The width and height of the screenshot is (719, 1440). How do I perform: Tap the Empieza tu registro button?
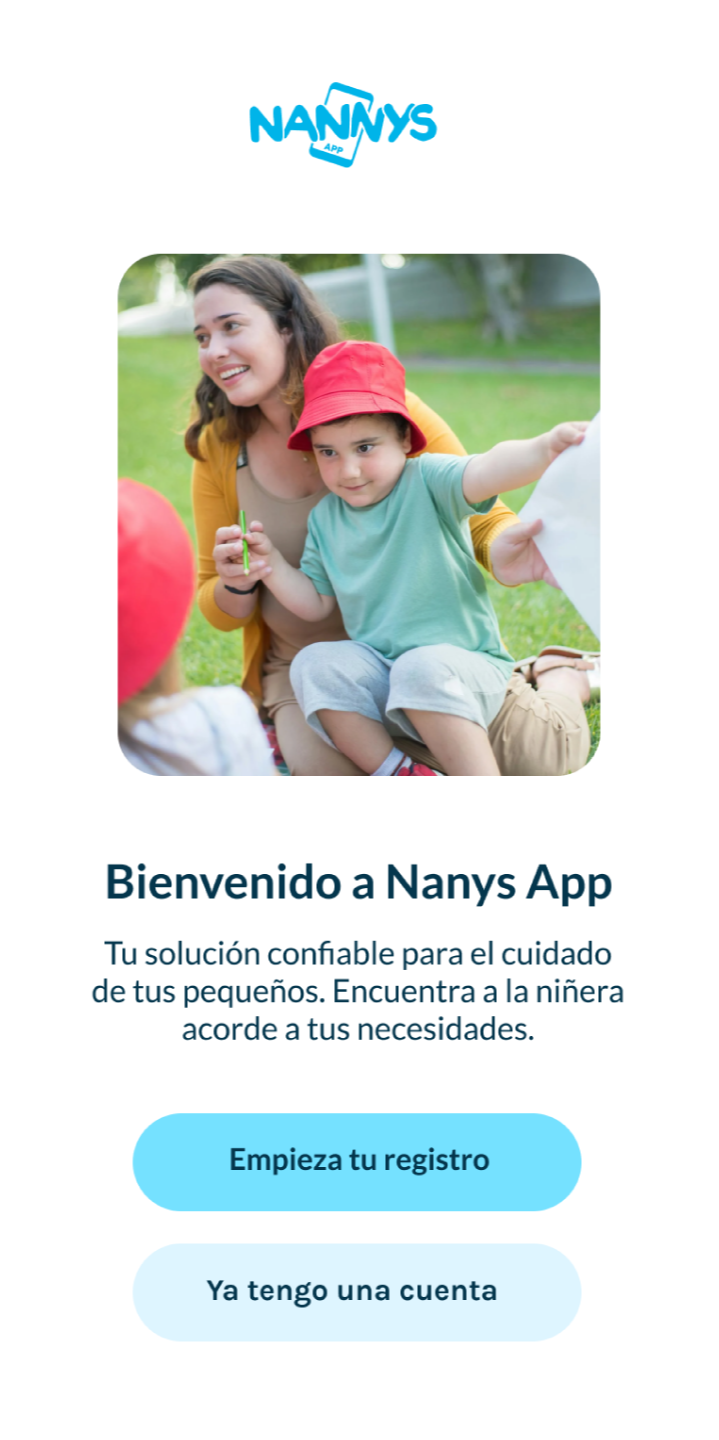click(x=357, y=1162)
